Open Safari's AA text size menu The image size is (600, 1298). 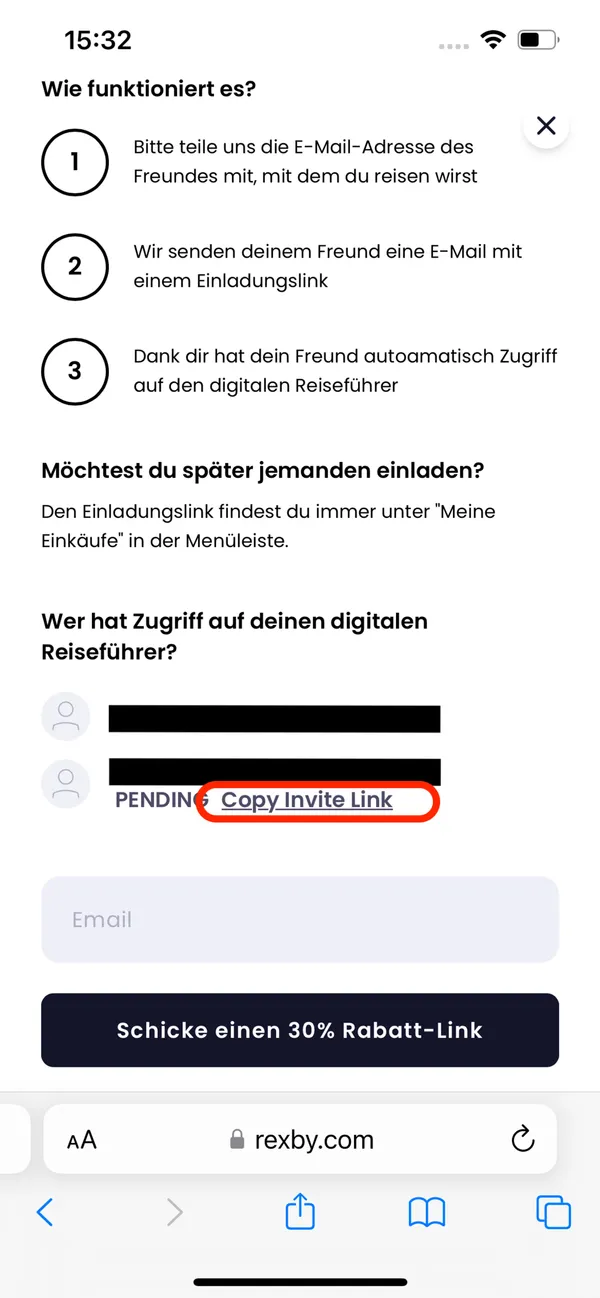click(82, 1140)
